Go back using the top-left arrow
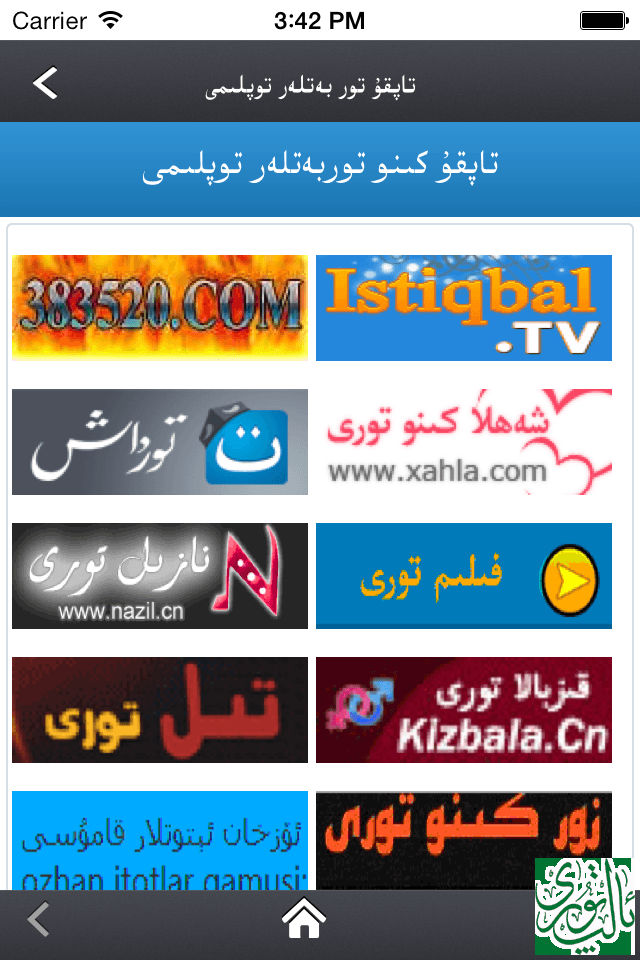This screenshot has width=640, height=960. [x=46, y=83]
